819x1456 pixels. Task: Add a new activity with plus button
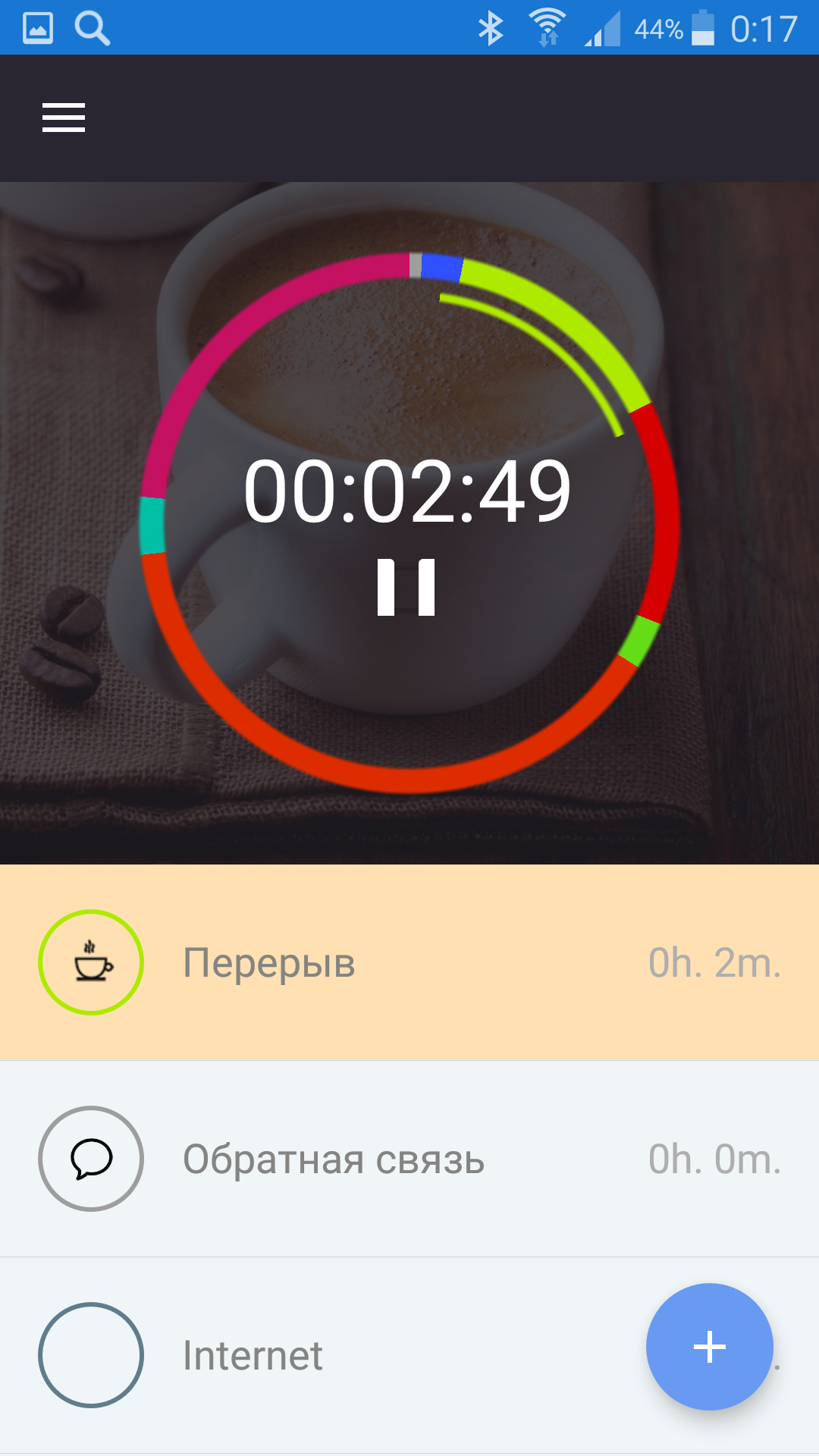point(710,1347)
